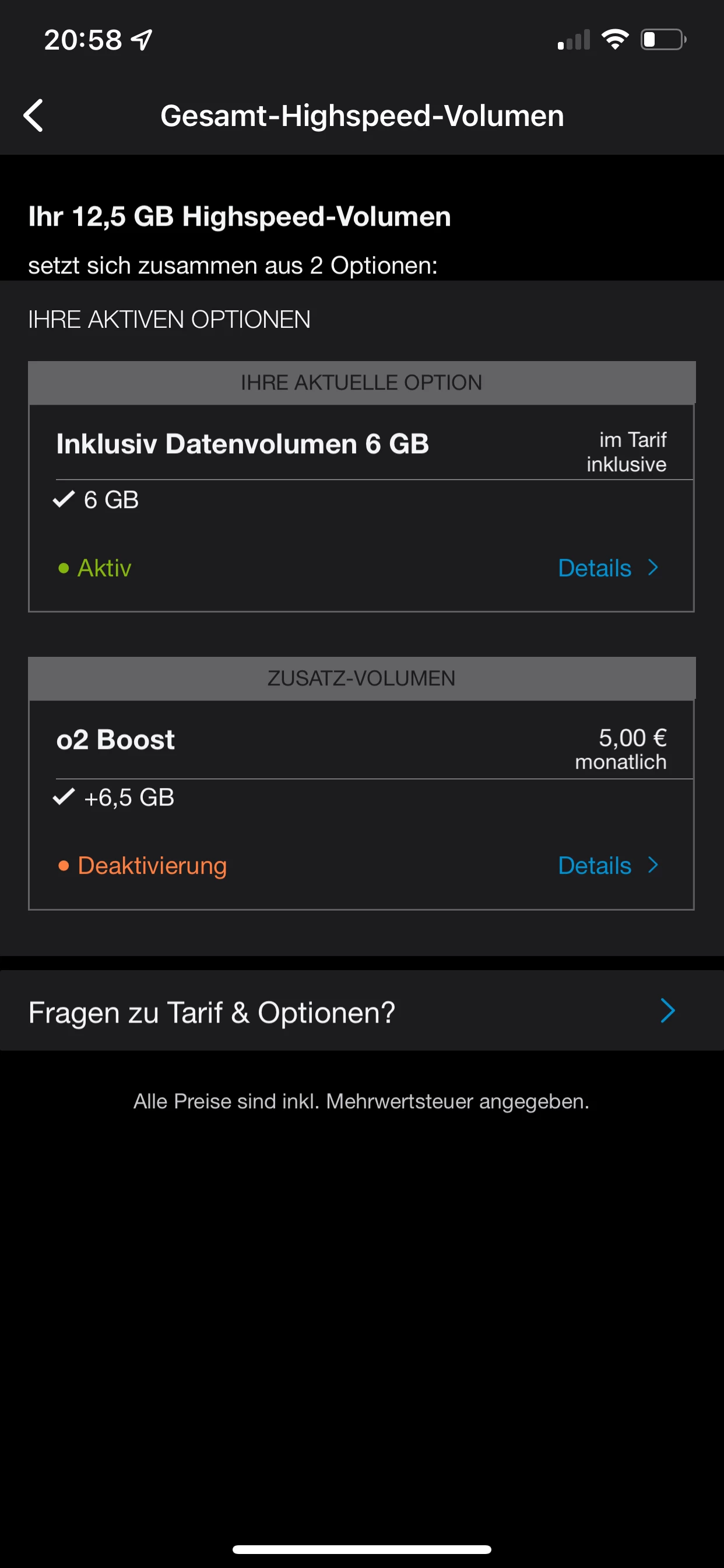Open Details for Inklusiv Datenvolumen 6 GB
724x1568 pixels.
tap(608, 568)
